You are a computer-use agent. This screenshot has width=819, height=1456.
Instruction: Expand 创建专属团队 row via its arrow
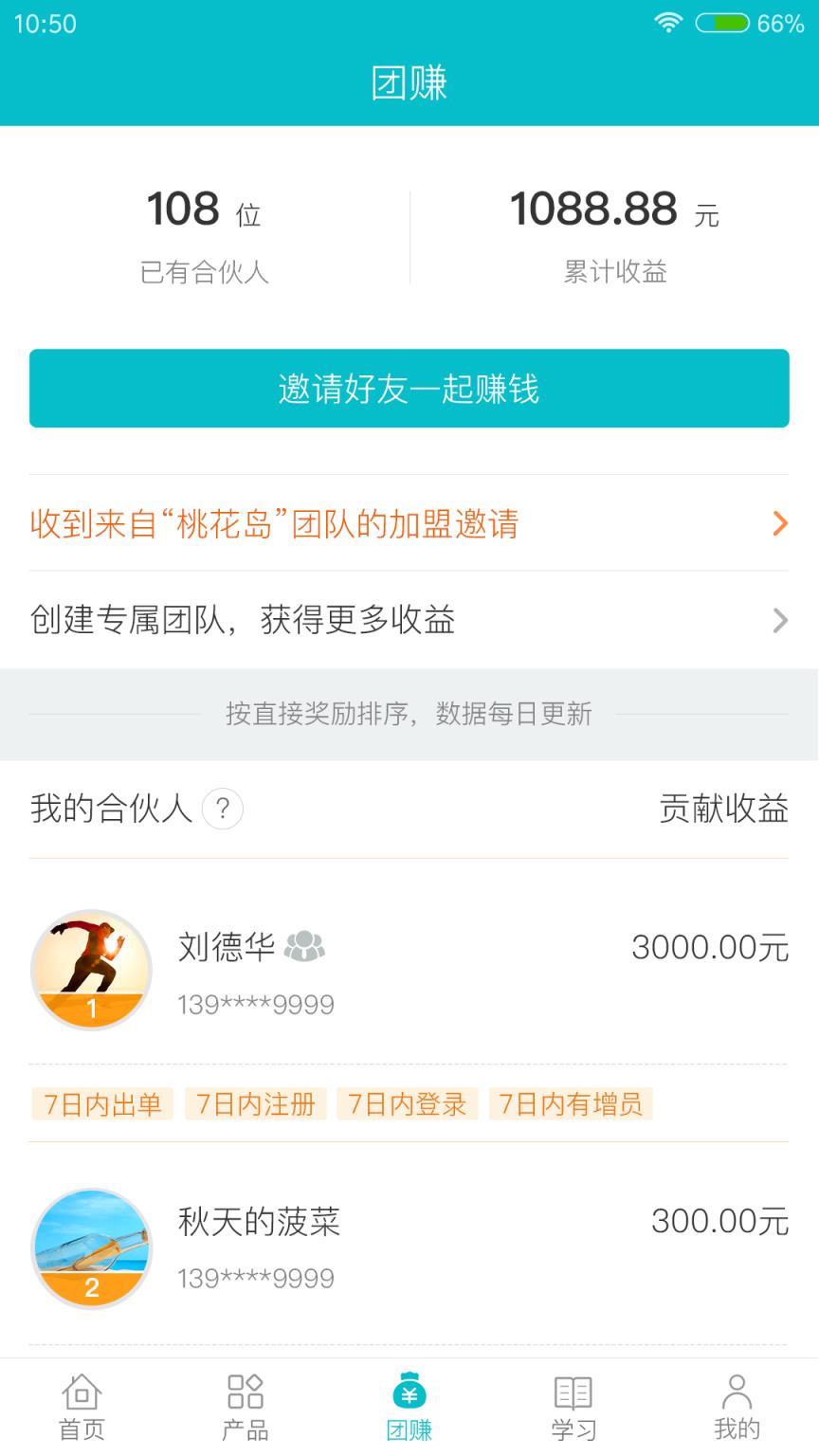coord(781,621)
